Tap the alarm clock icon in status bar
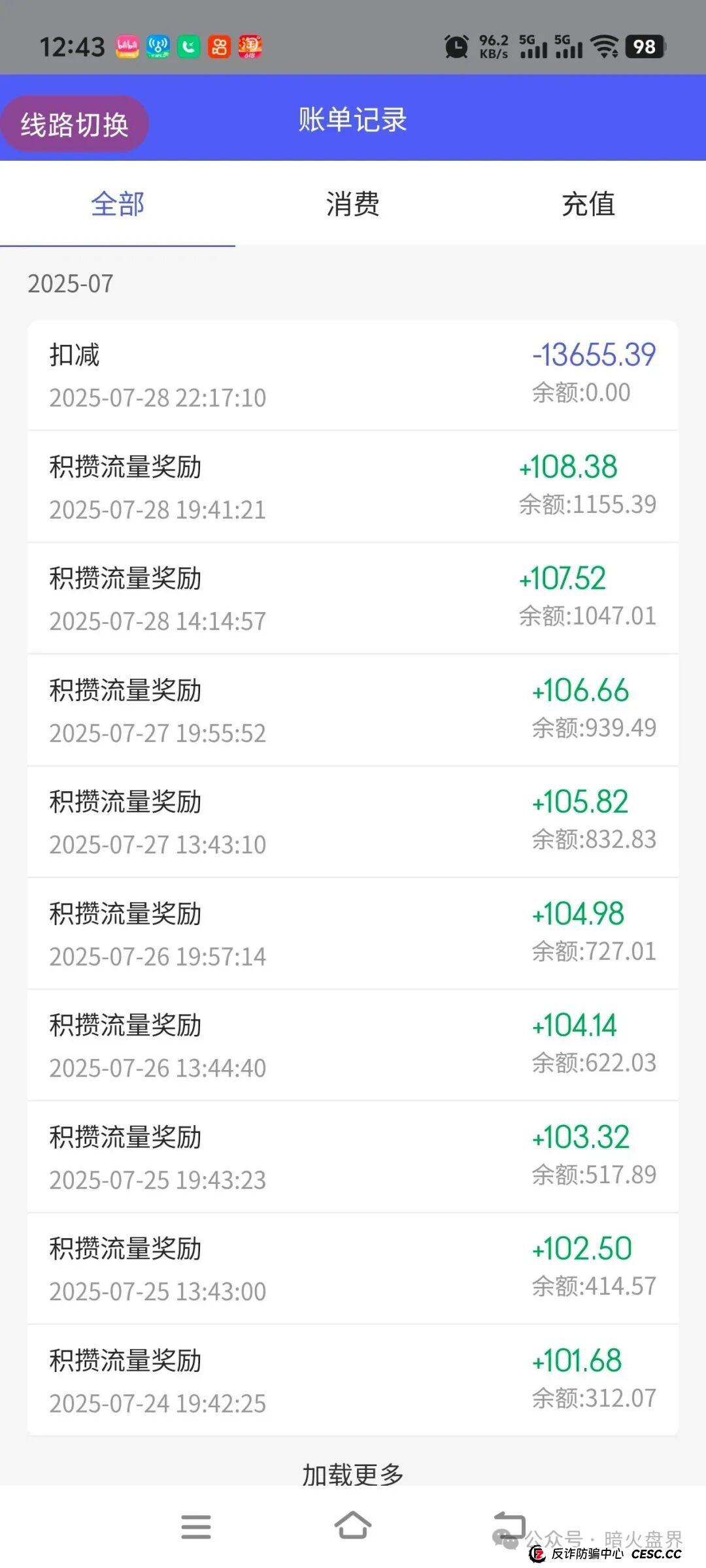 click(x=458, y=46)
